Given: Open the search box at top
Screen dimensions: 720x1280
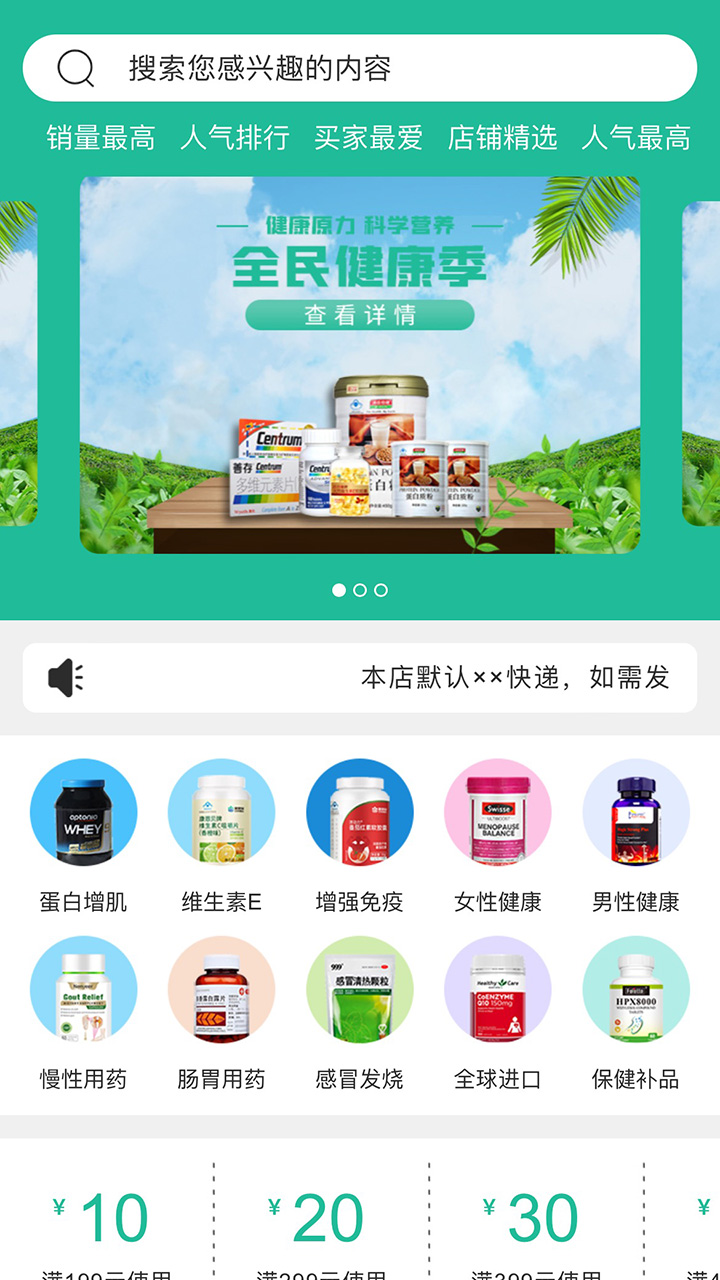Looking at the screenshot, I should [x=360, y=68].
